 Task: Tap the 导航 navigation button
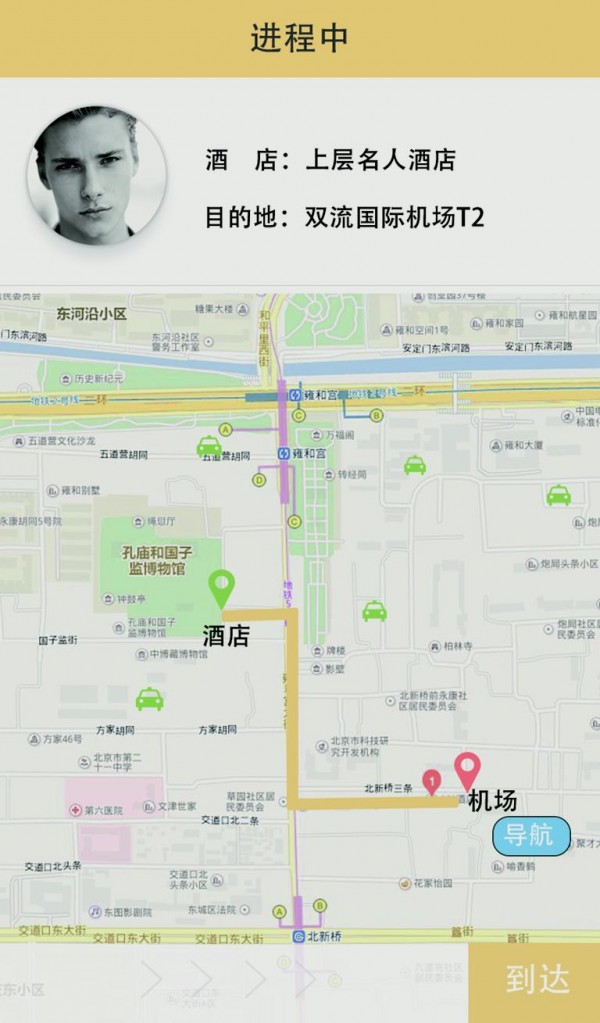click(x=531, y=835)
